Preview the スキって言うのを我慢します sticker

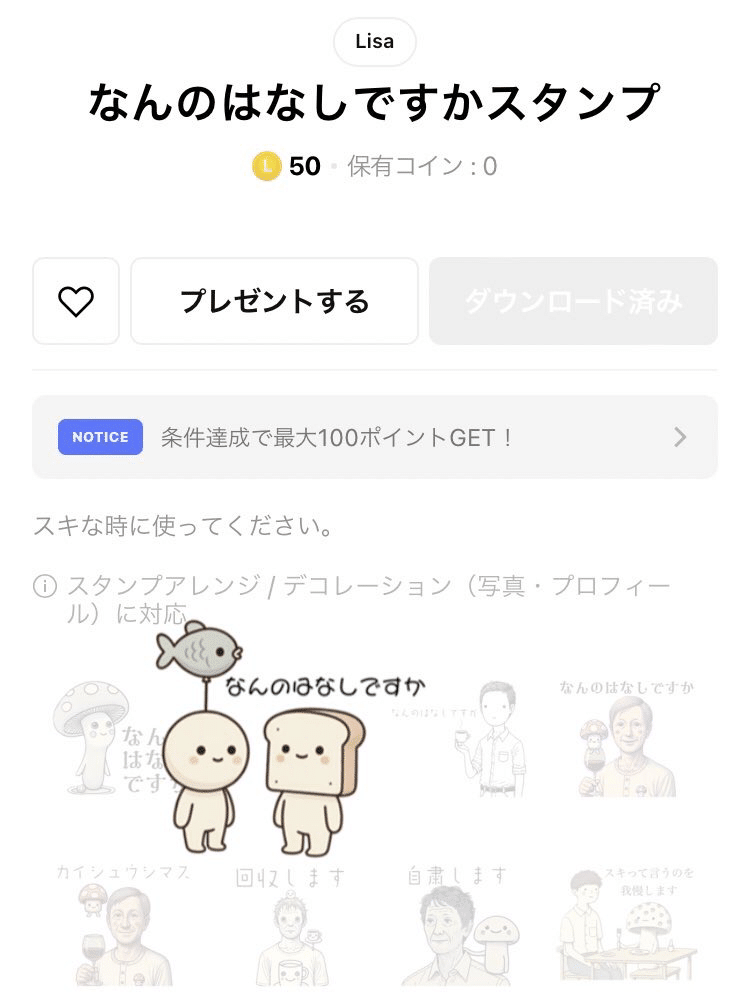coord(627,925)
